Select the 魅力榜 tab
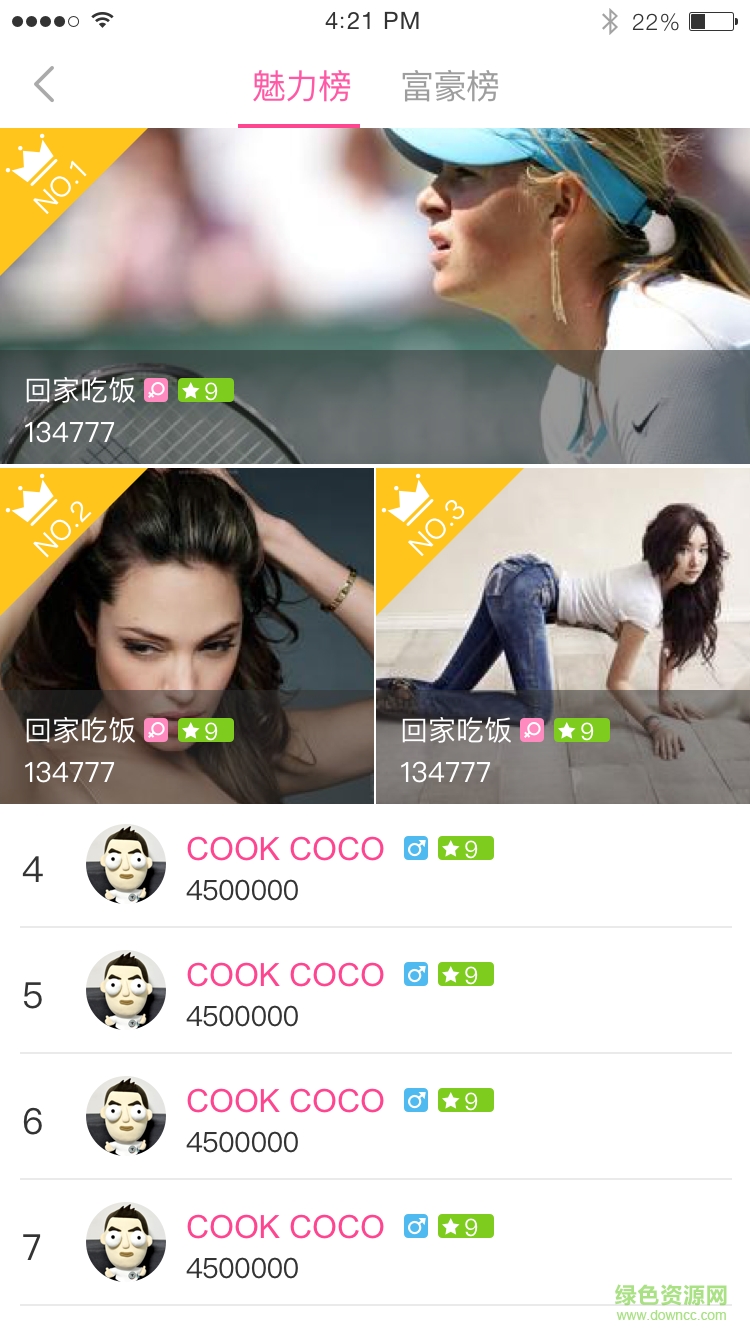750x1334 pixels. 301,87
